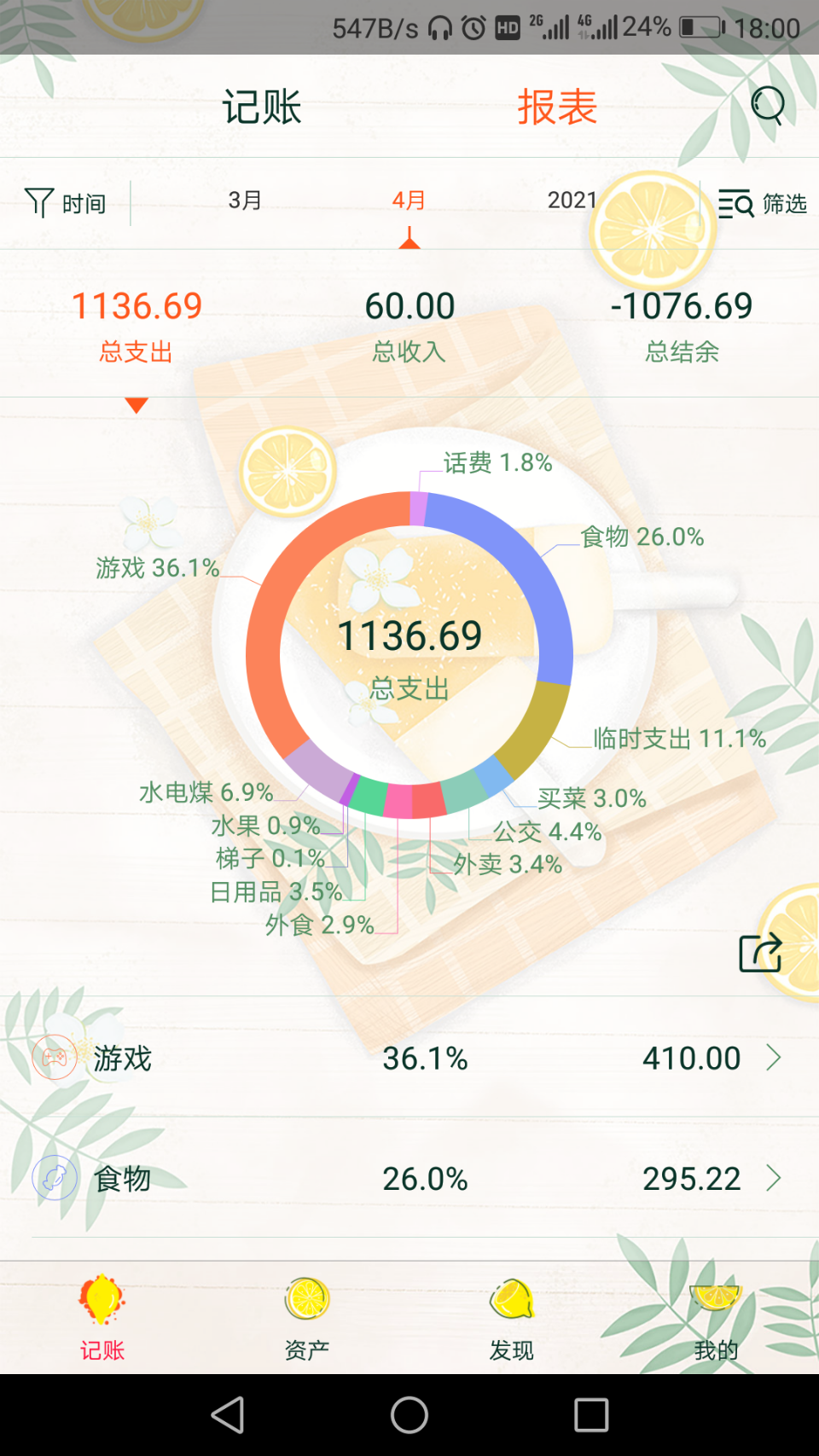
Task: Tap the system home button
Action: pos(409,1415)
